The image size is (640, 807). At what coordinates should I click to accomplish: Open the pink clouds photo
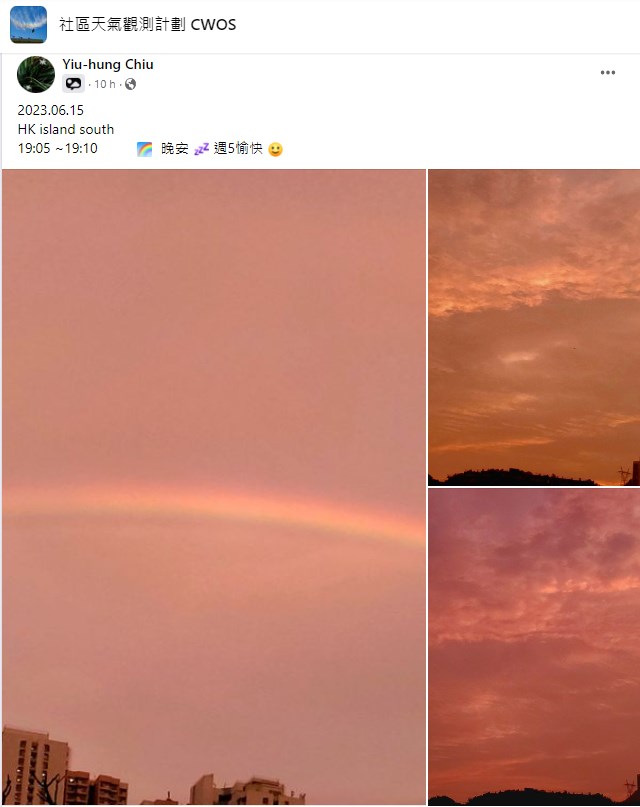click(x=534, y=647)
